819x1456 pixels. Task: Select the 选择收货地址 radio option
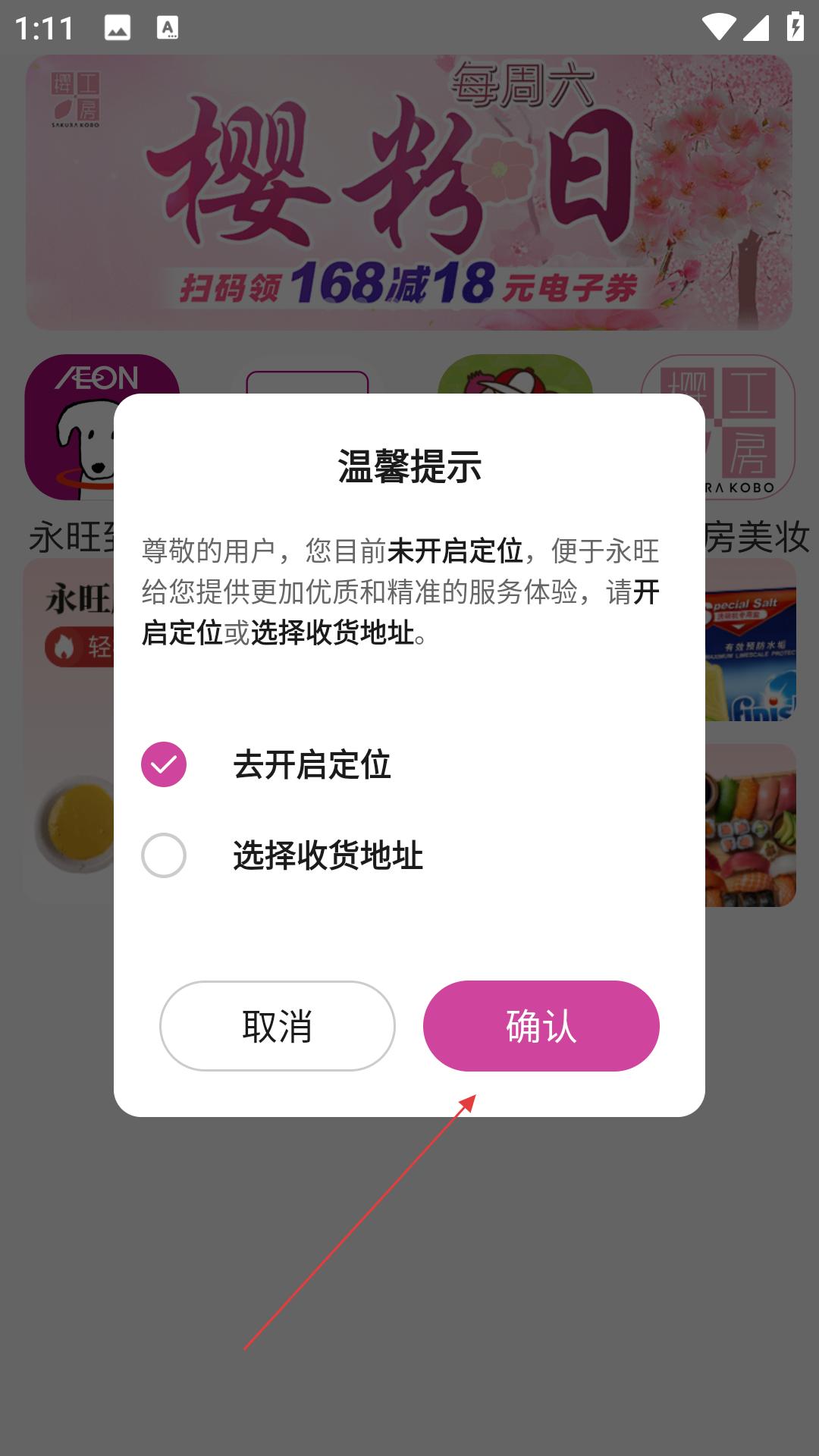(x=164, y=855)
